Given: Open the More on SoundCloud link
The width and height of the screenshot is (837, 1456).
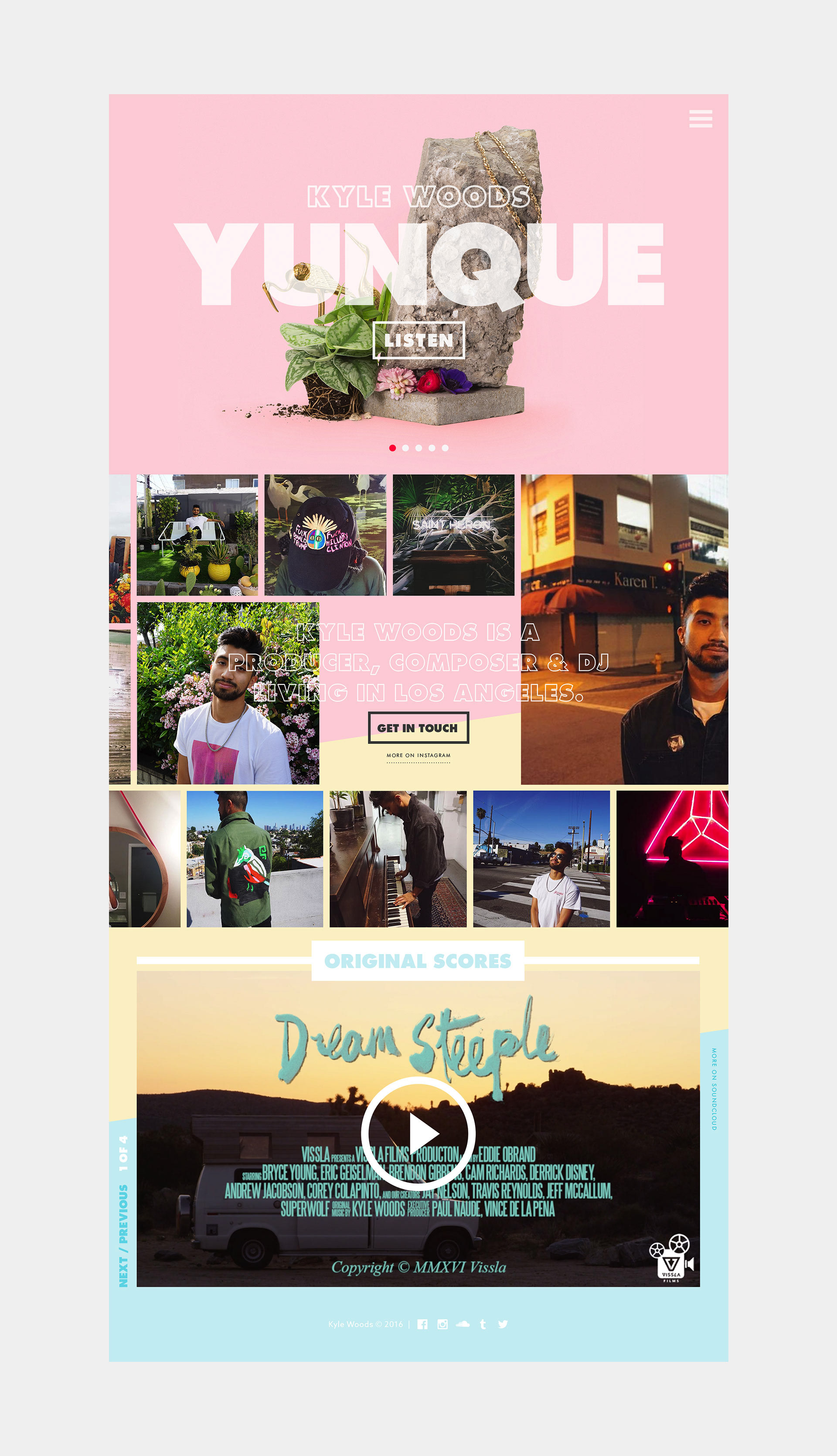Looking at the screenshot, I should pos(714,1089).
